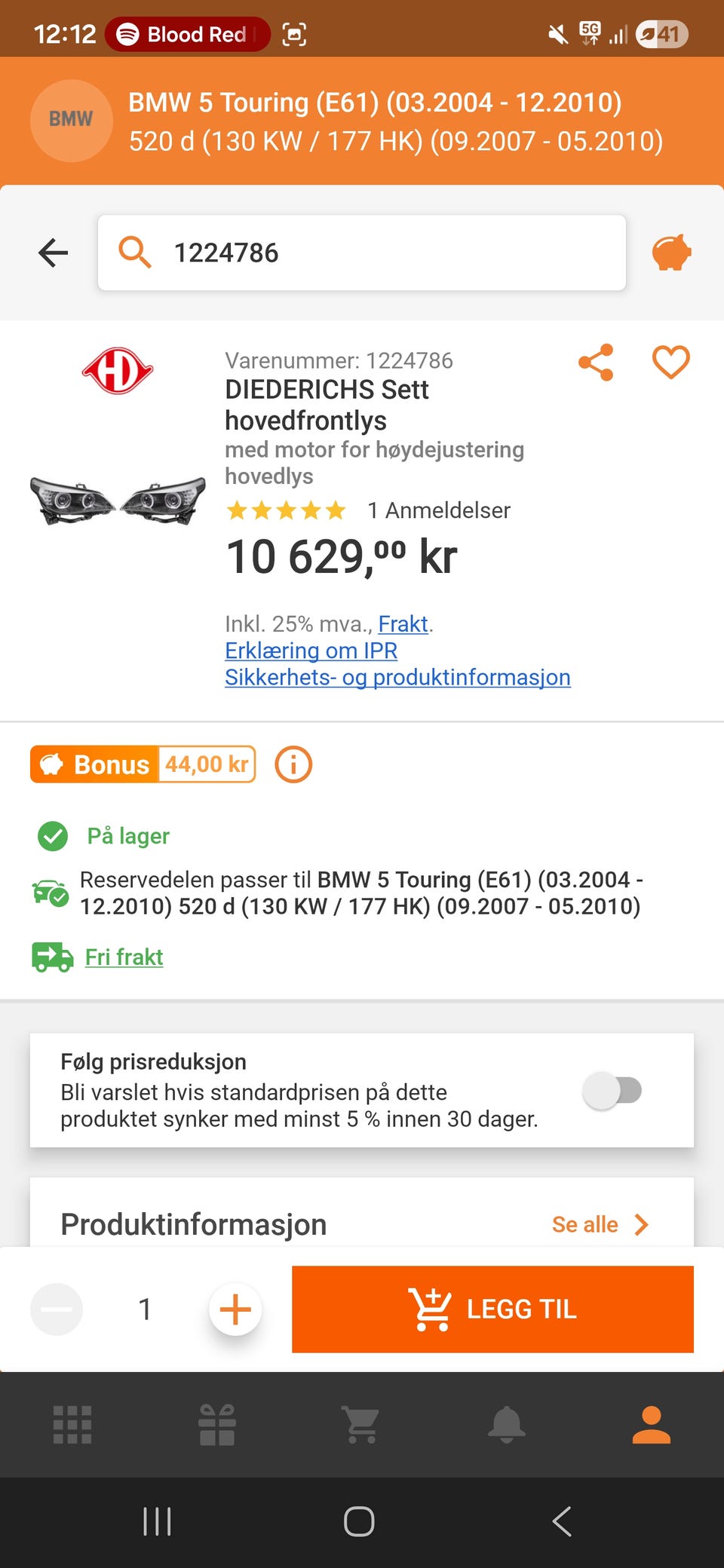Open notifications via the bell icon

coord(506,1425)
